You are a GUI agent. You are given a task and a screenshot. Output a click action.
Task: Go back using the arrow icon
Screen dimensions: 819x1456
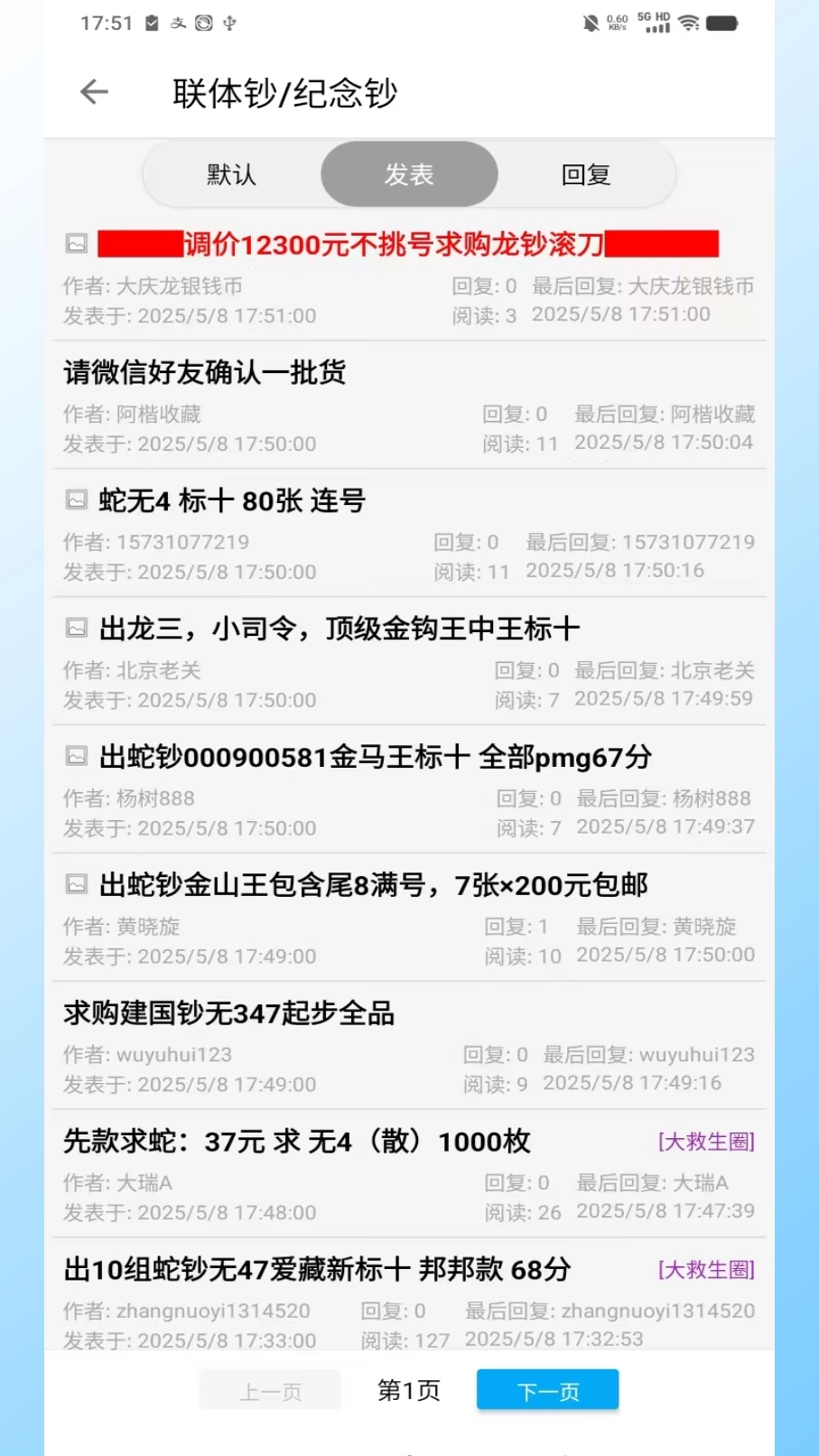pos(94,92)
